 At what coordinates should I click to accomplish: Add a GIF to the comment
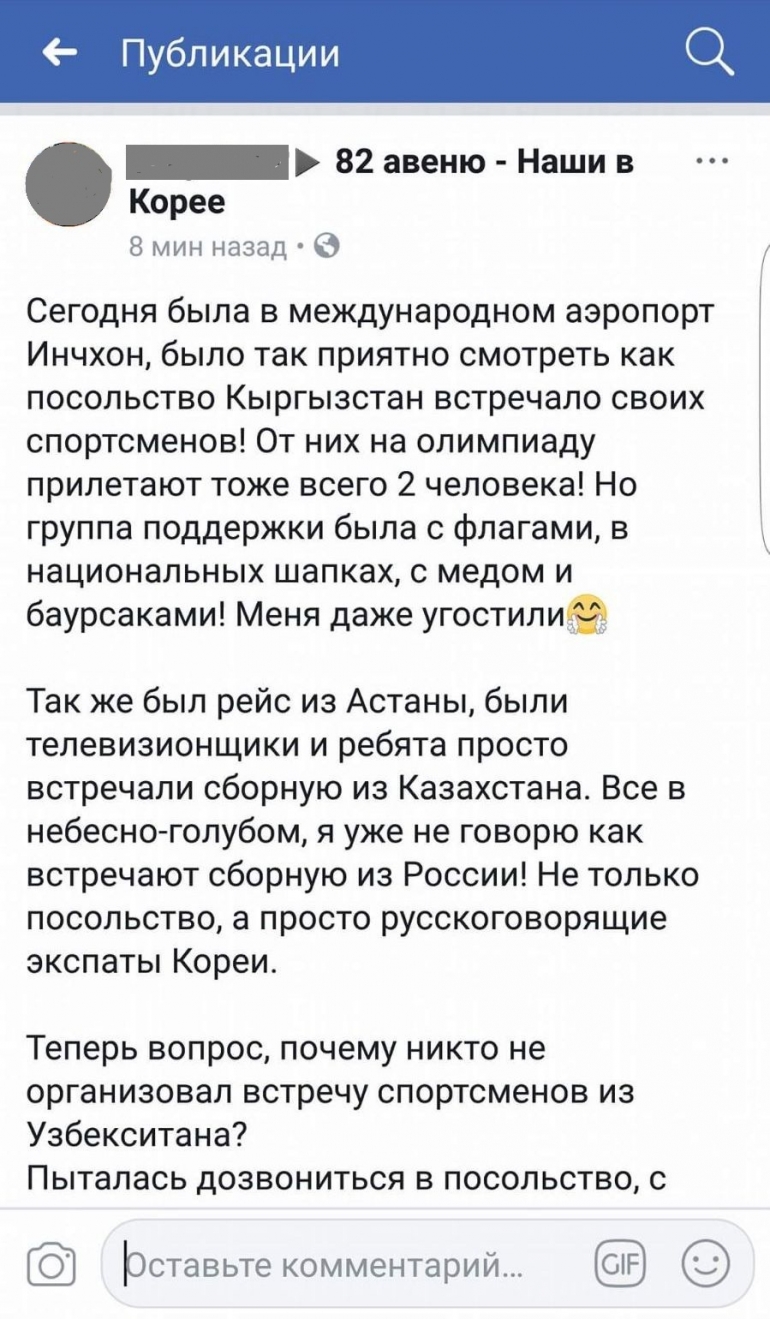pyautogui.click(x=617, y=1263)
